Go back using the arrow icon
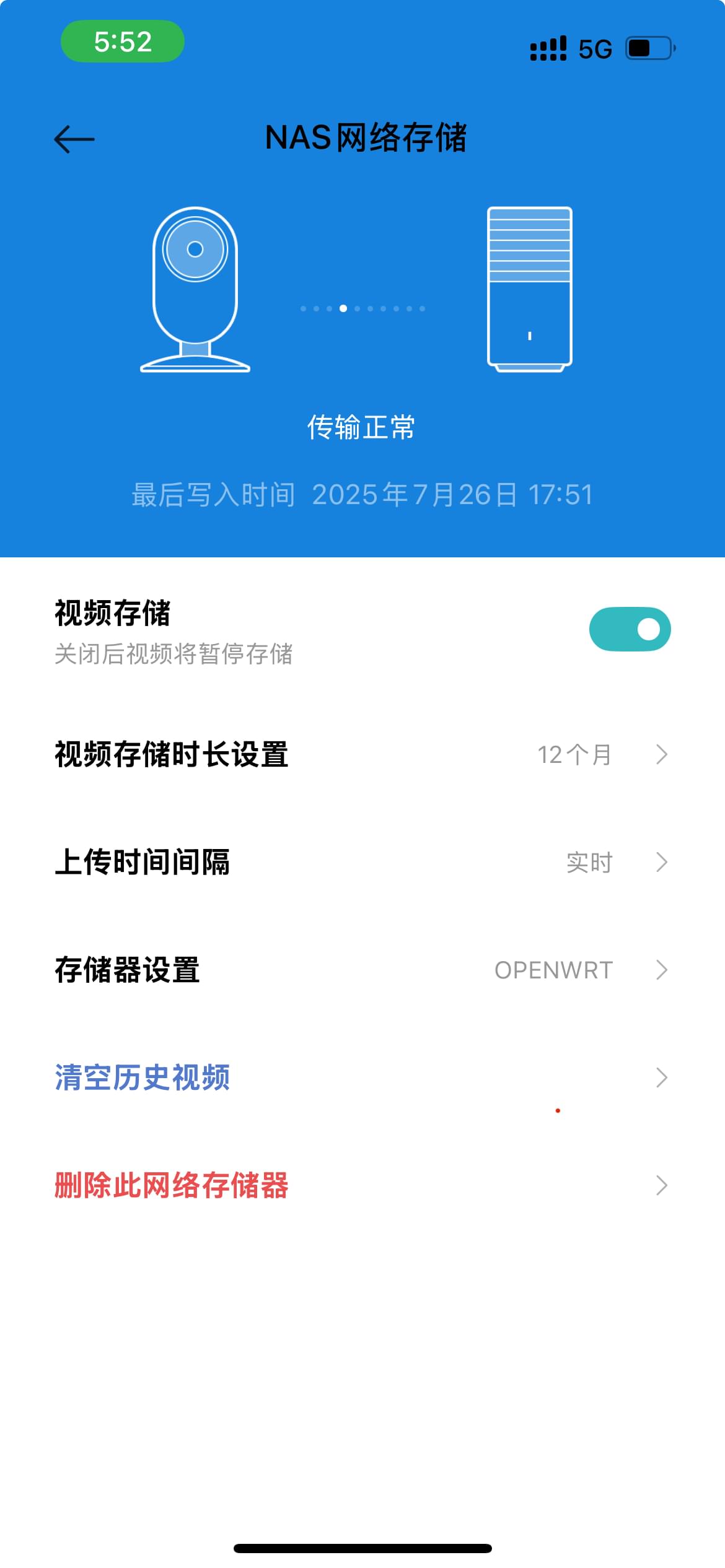 (74, 139)
